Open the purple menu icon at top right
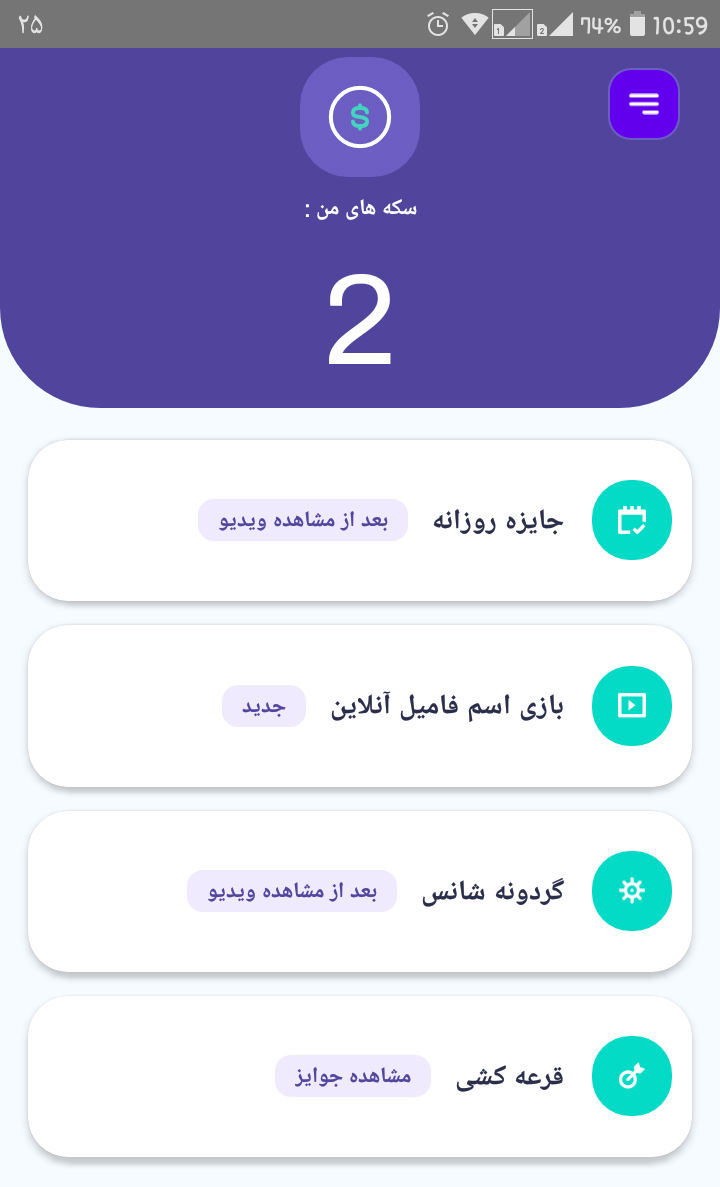 (643, 103)
